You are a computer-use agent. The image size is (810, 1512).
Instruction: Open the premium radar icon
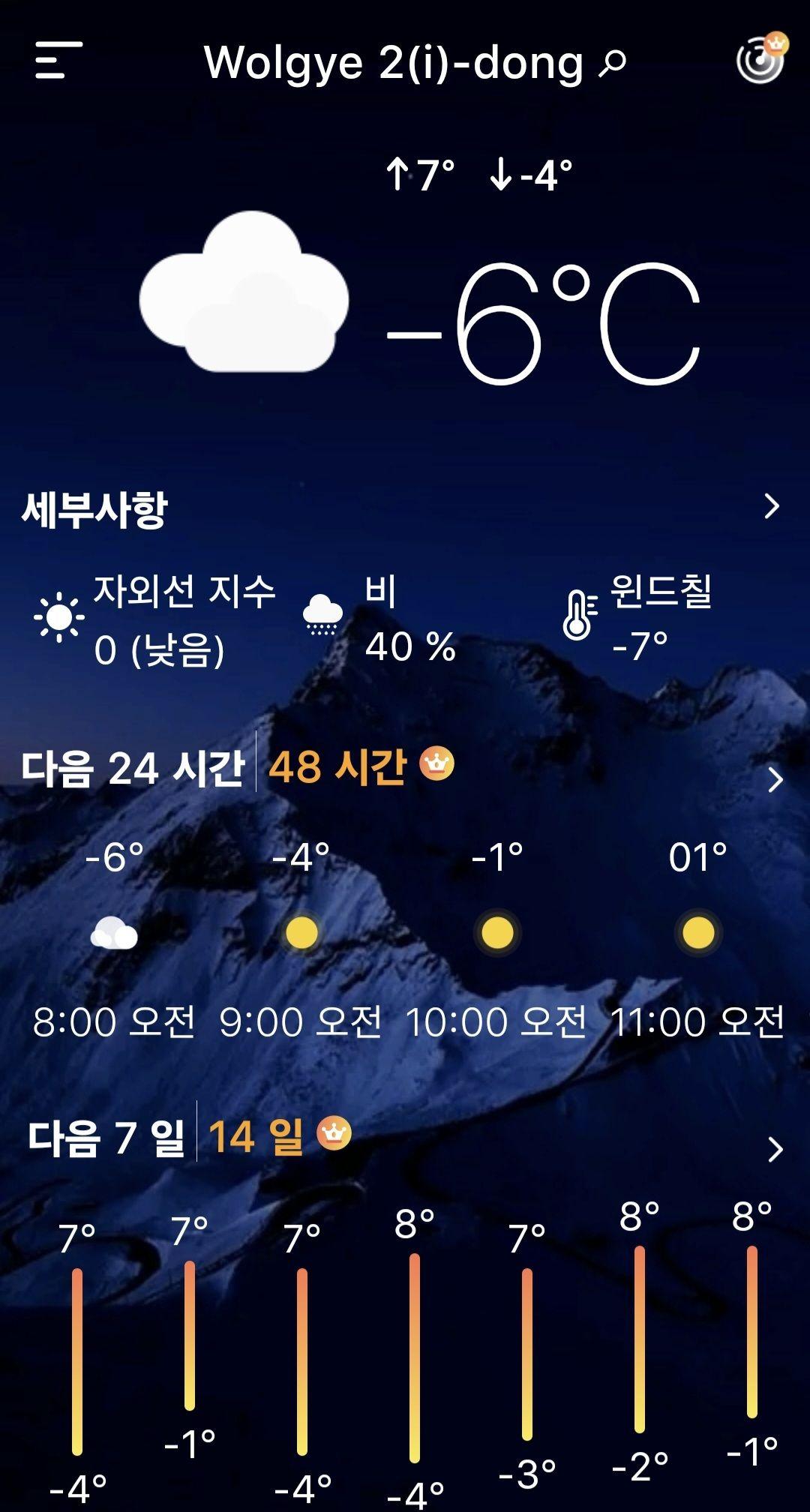pyautogui.click(x=760, y=58)
